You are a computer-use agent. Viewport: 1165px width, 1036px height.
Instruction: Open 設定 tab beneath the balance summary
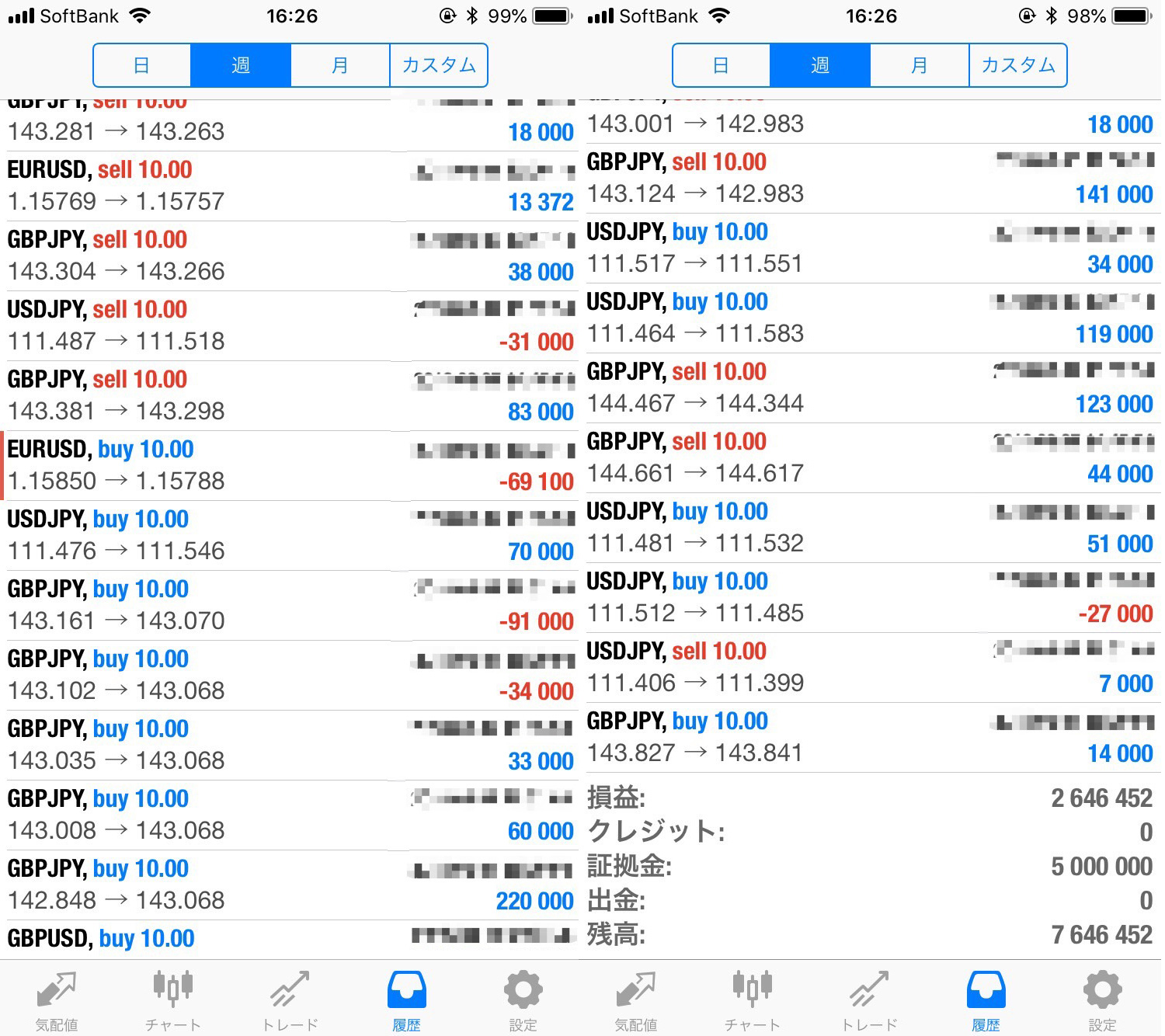point(1102,1000)
